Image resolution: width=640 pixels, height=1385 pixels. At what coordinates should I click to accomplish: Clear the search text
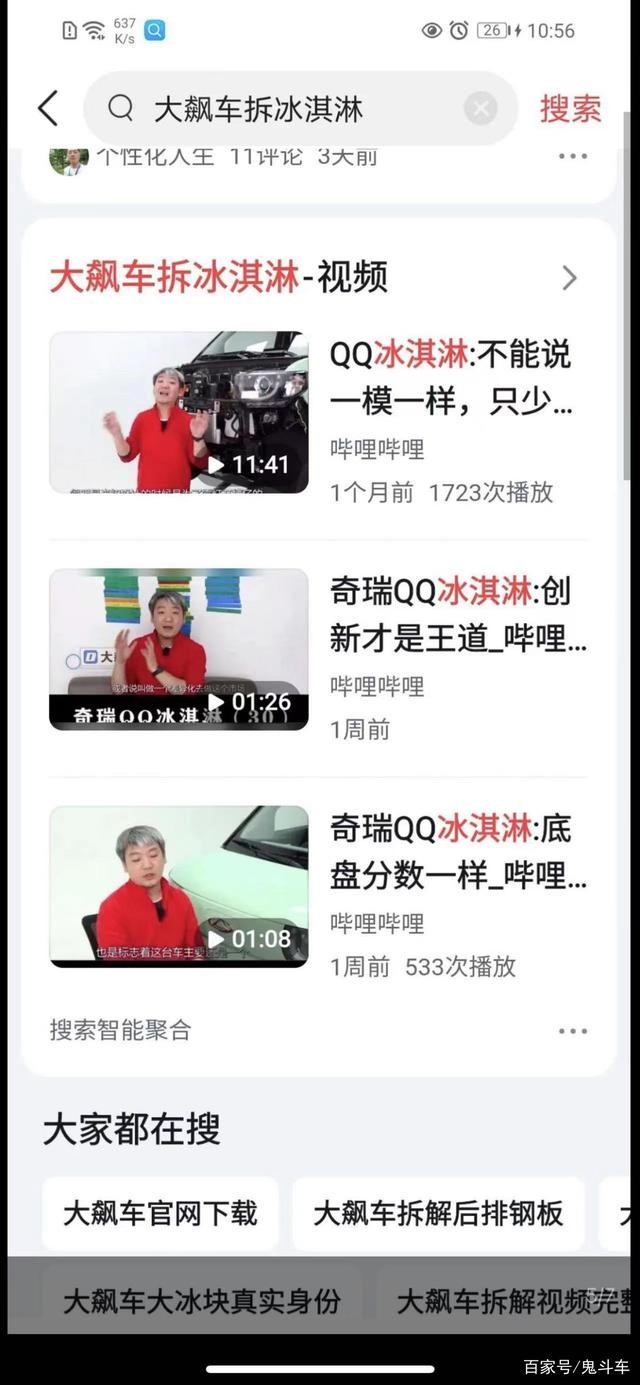pos(481,108)
